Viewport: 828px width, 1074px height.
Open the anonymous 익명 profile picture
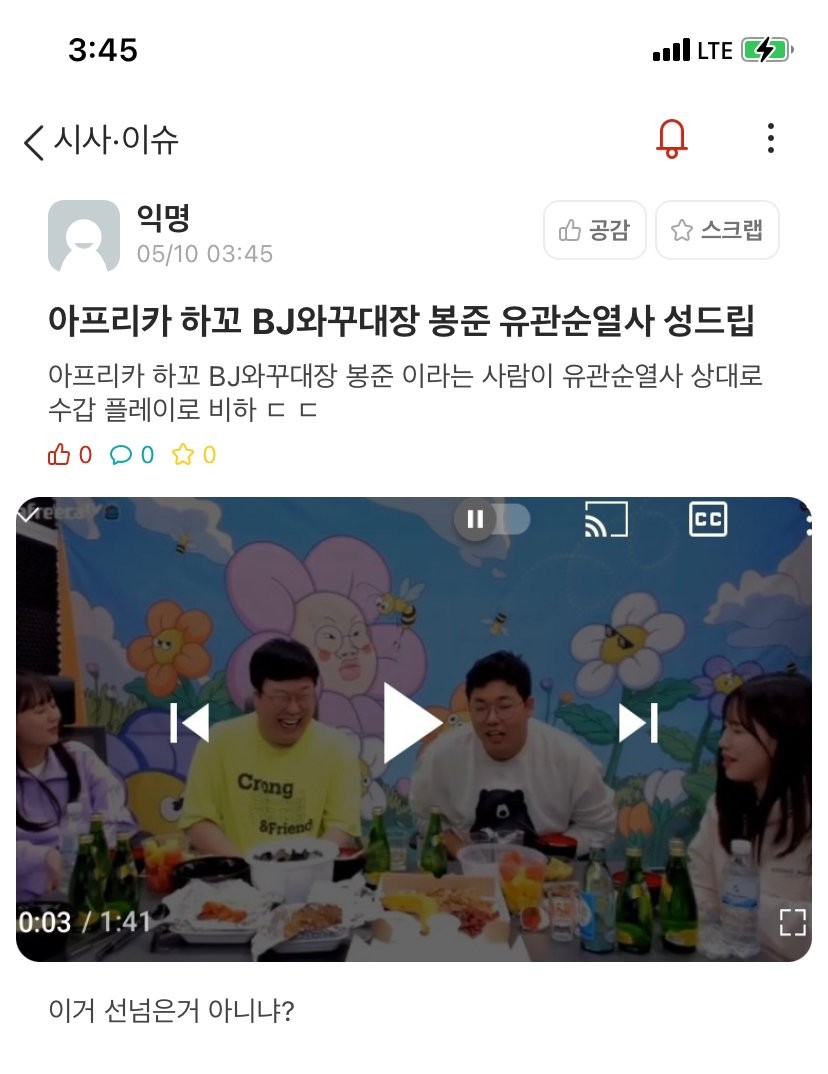(84, 236)
